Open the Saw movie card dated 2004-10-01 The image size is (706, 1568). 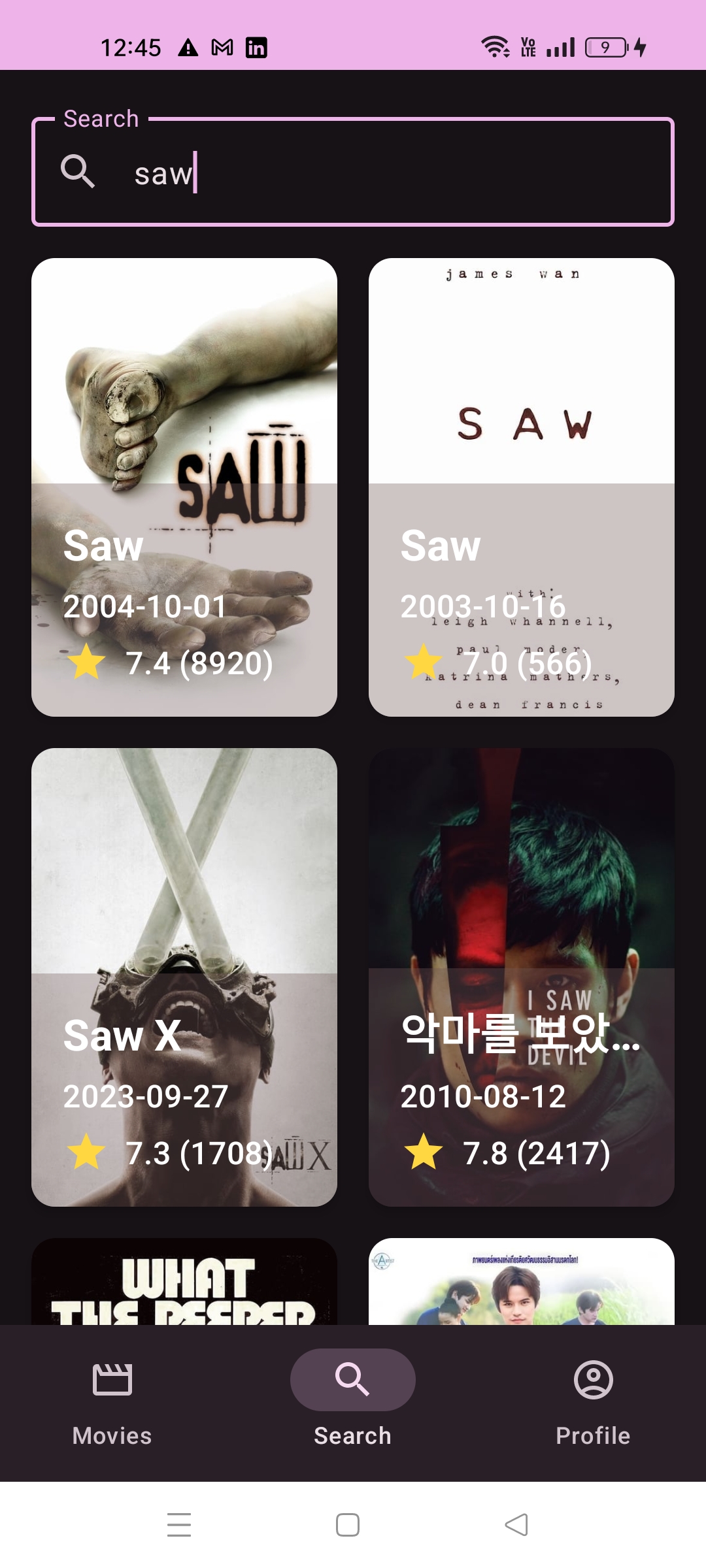pyautogui.click(x=184, y=487)
